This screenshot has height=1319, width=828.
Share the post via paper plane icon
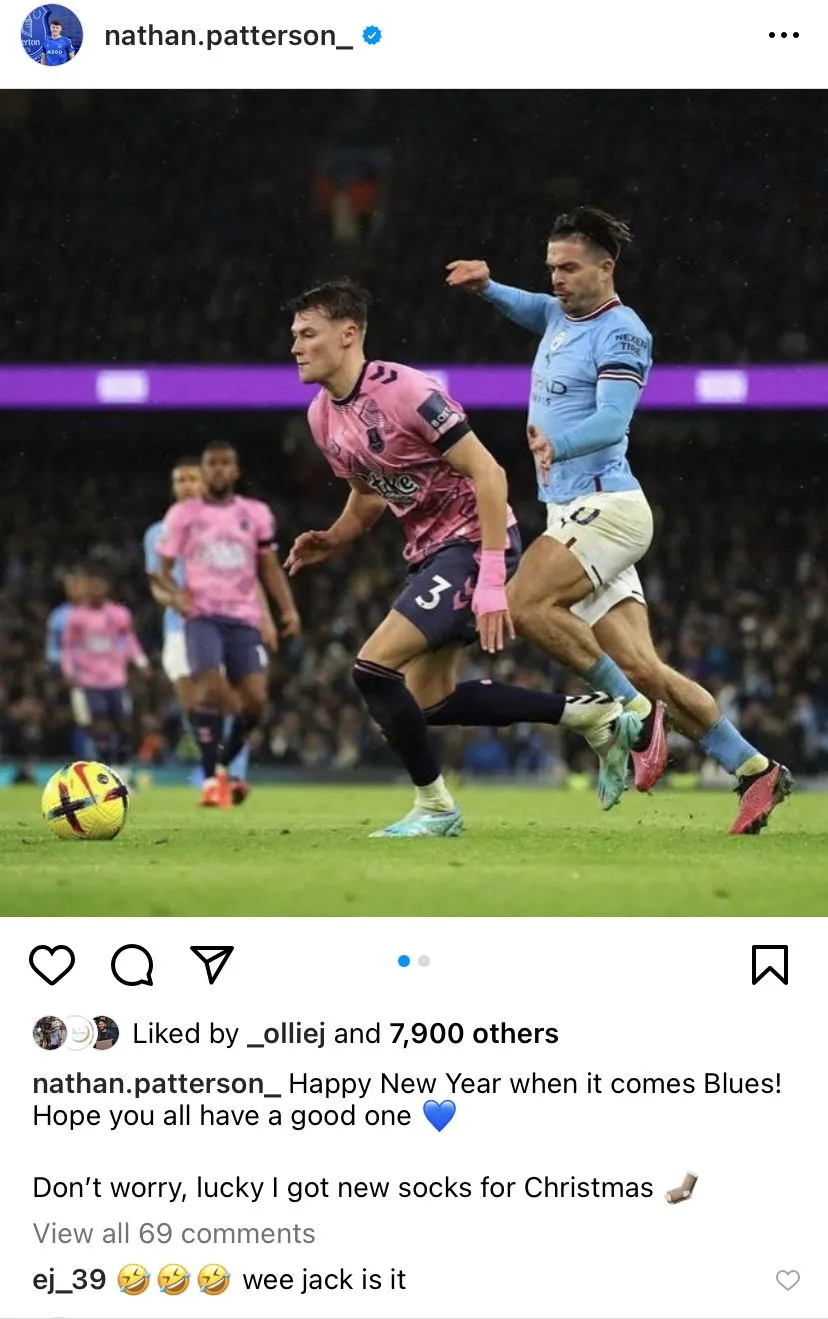[211, 965]
